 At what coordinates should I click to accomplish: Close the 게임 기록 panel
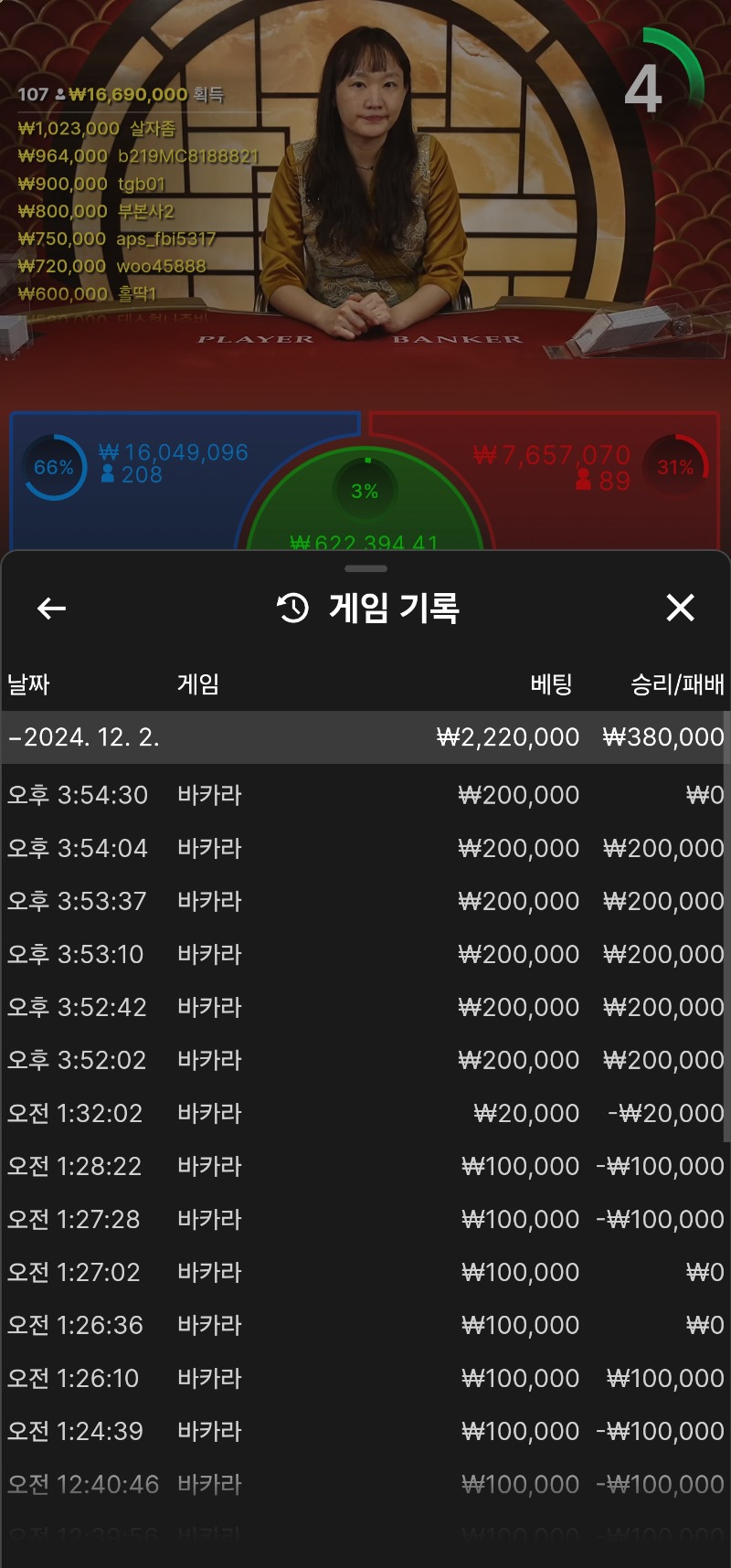pyautogui.click(x=680, y=608)
